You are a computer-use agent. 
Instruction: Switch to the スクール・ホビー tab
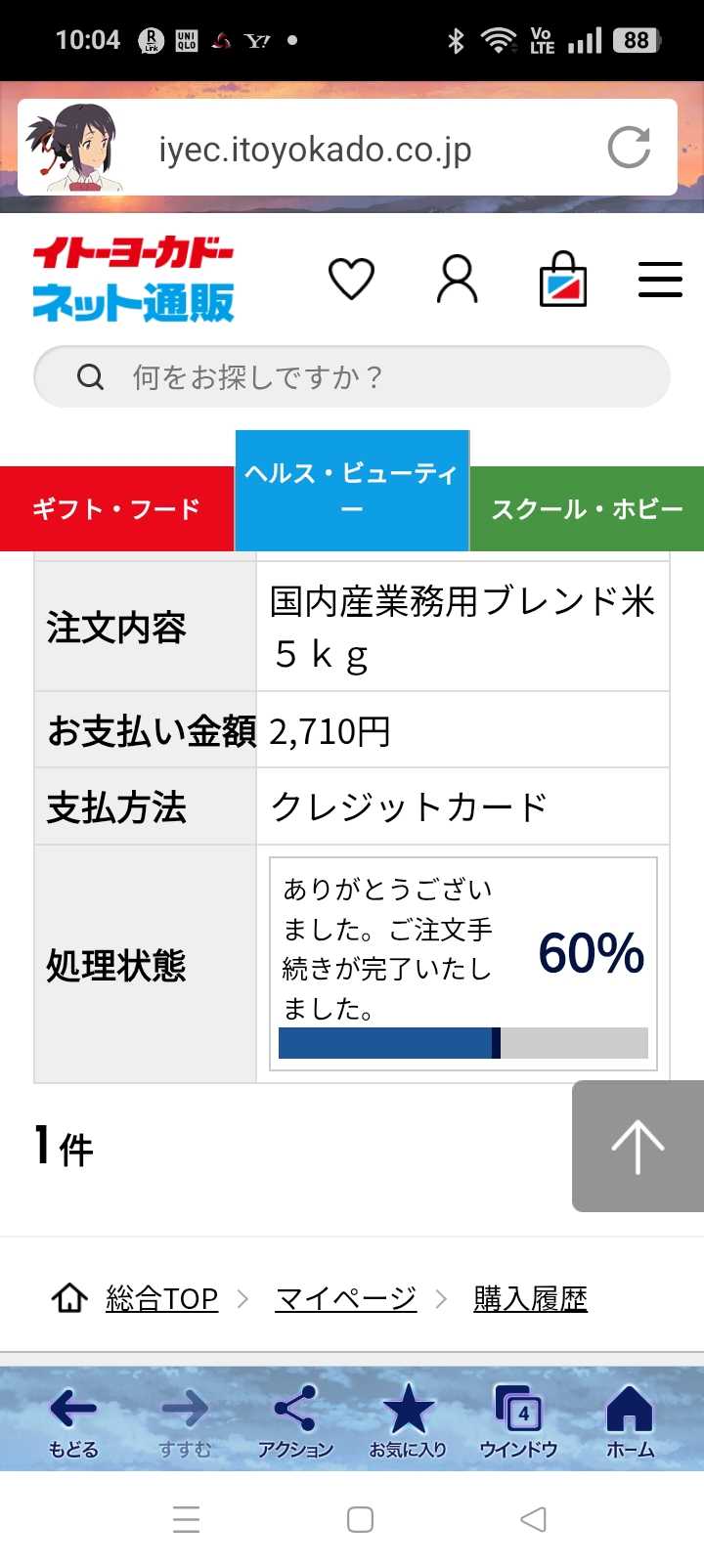click(x=587, y=509)
